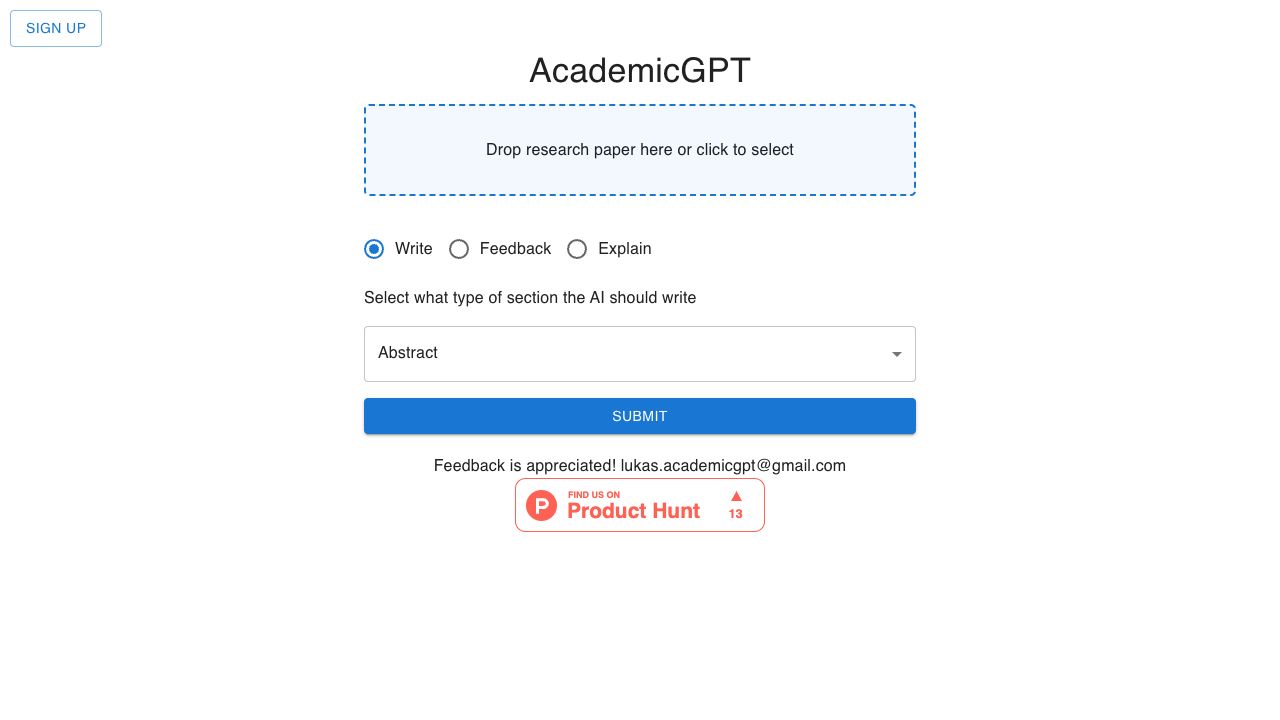The height and width of the screenshot is (720, 1280).
Task: Switch to the Explain radio option
Action: coord(577,249)
